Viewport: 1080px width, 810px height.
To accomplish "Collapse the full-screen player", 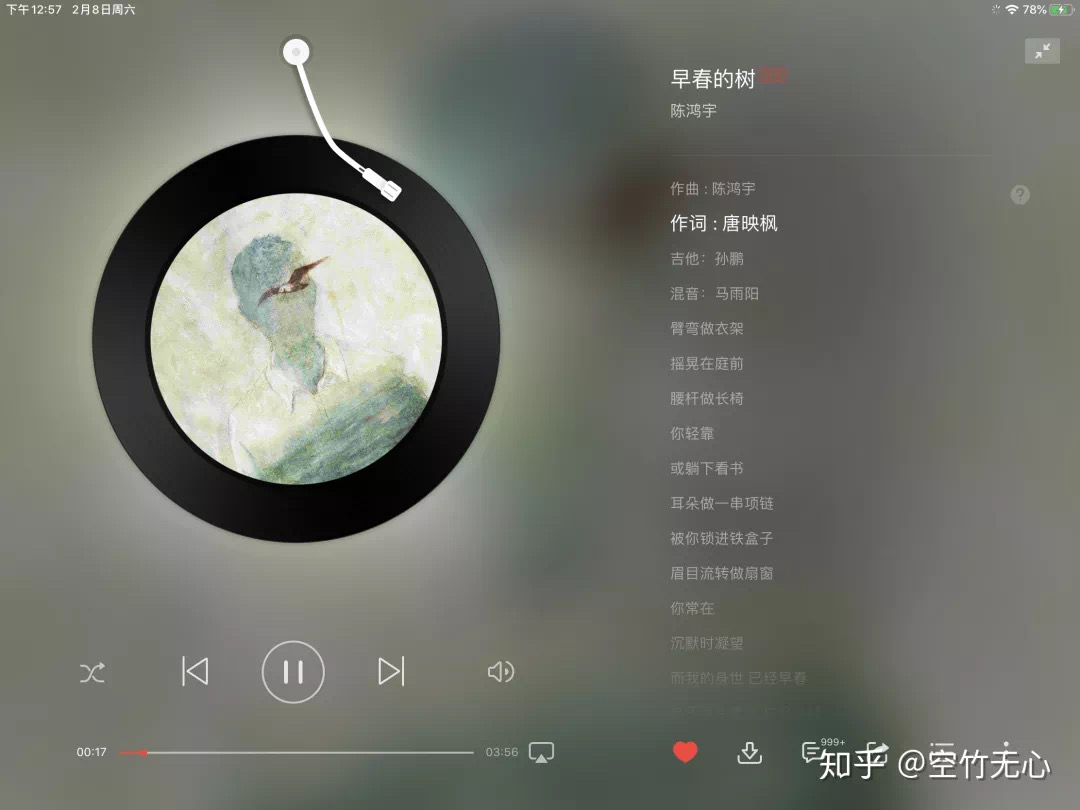I will point(1042,51).
